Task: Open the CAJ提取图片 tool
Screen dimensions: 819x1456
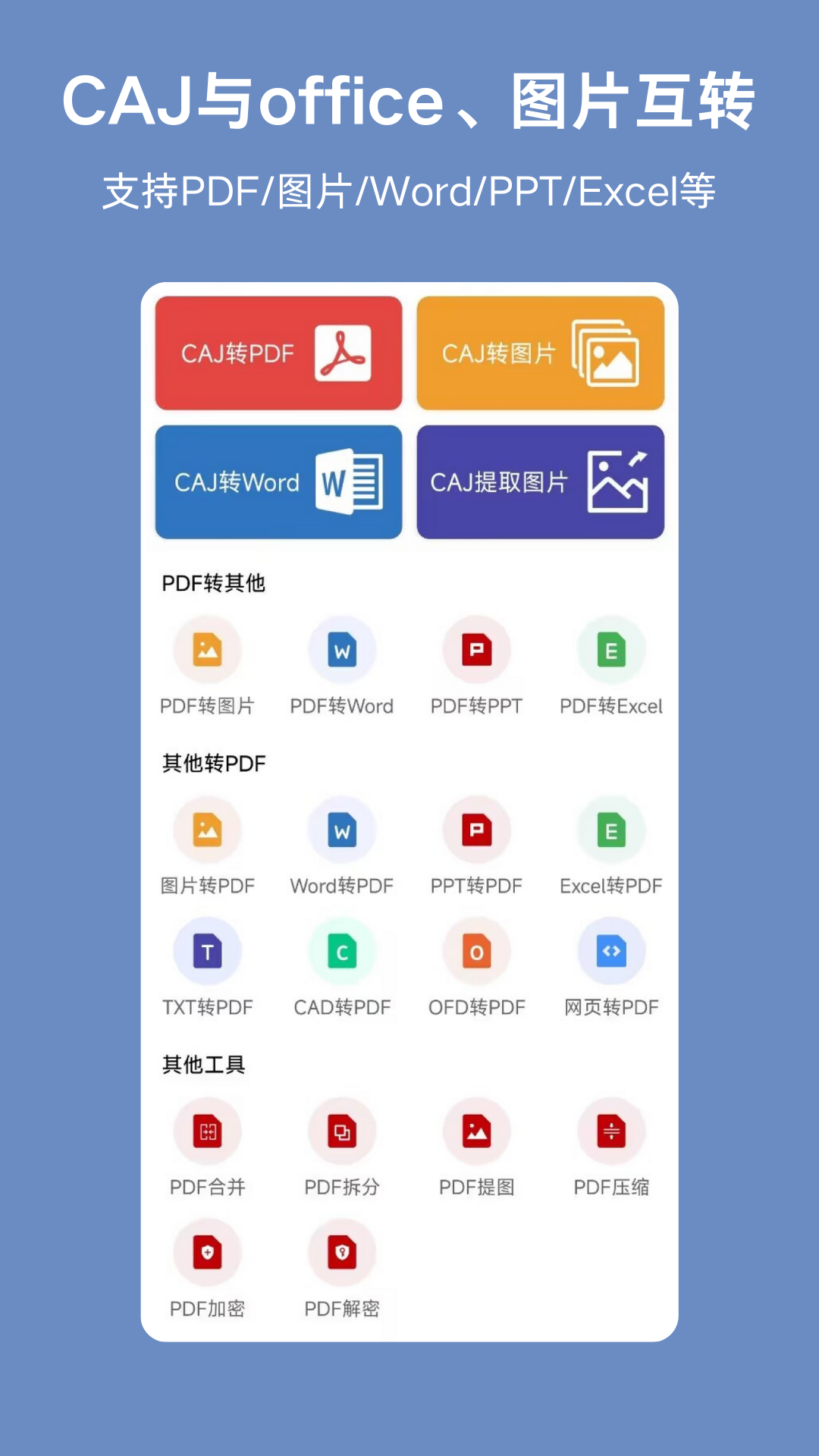Action: pyautogui.click(x=540, y=482)
